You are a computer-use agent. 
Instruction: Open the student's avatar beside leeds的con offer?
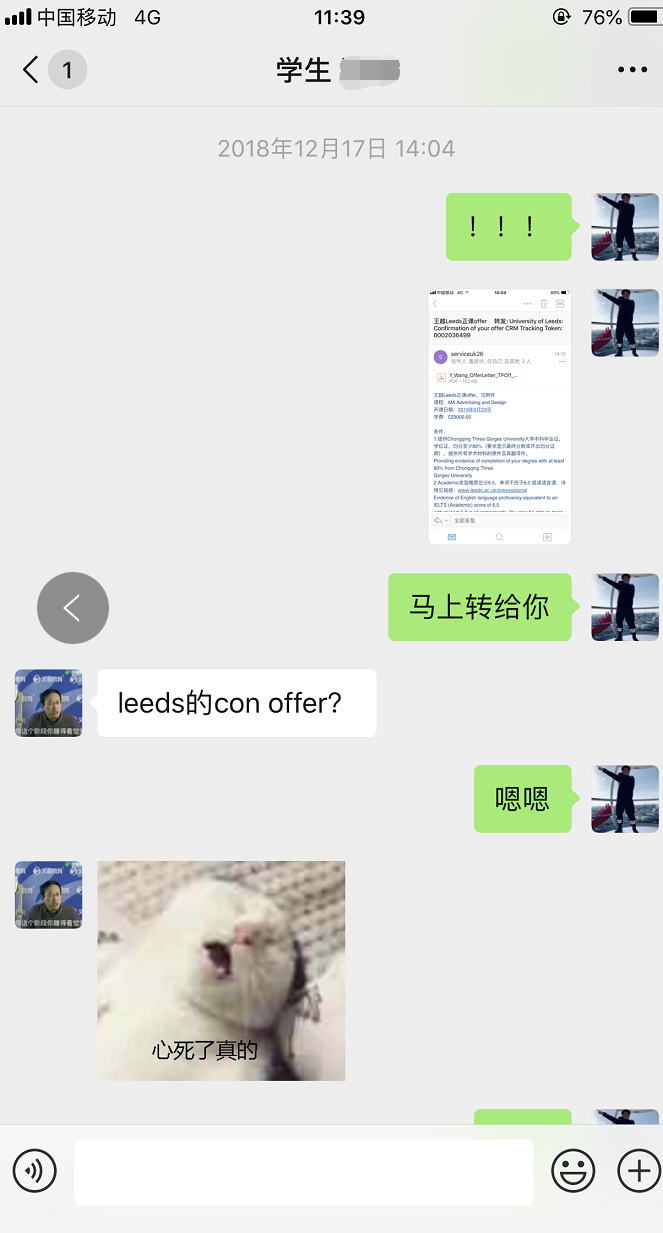[48, 703]
